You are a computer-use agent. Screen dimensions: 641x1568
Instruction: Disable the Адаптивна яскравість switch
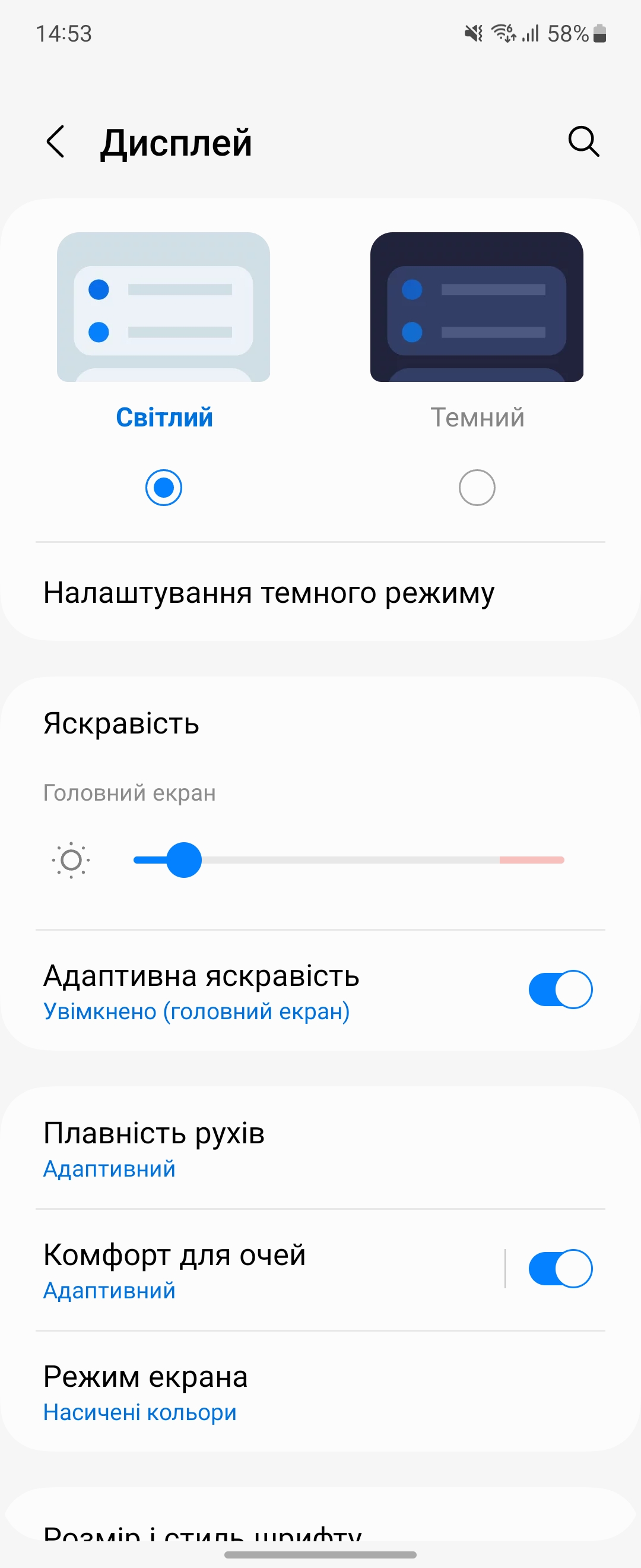click(x=560, y=990)
